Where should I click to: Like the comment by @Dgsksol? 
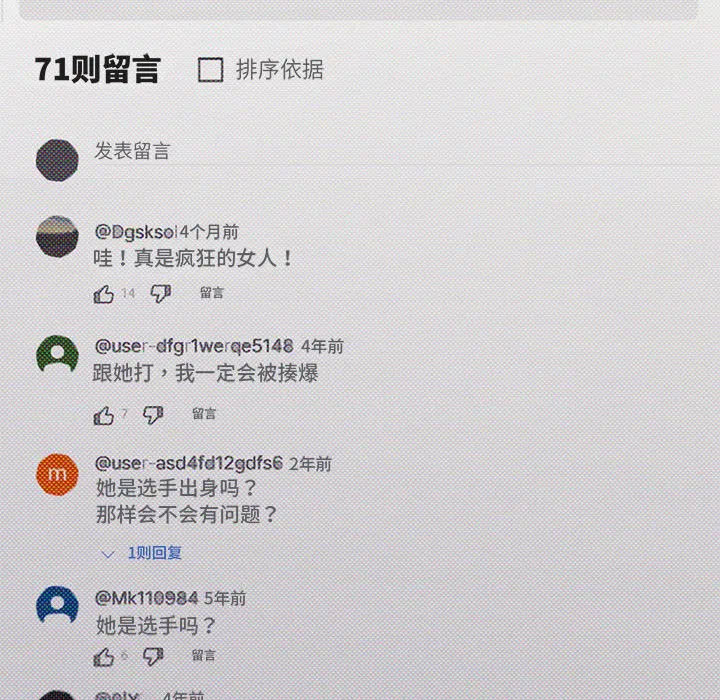(x=104, y=294)
